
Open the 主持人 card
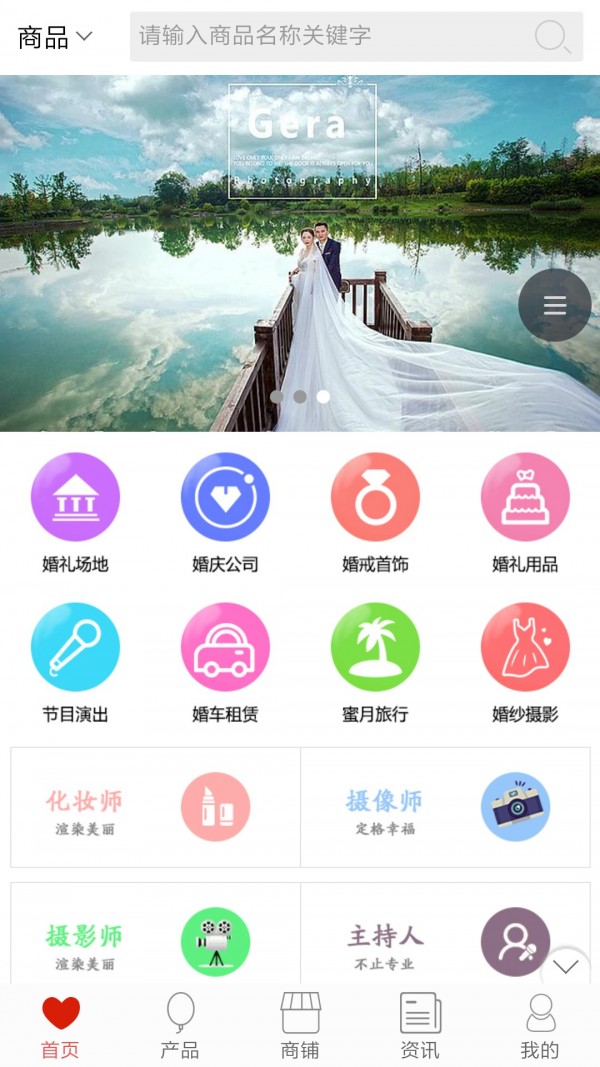click(430, 935)
